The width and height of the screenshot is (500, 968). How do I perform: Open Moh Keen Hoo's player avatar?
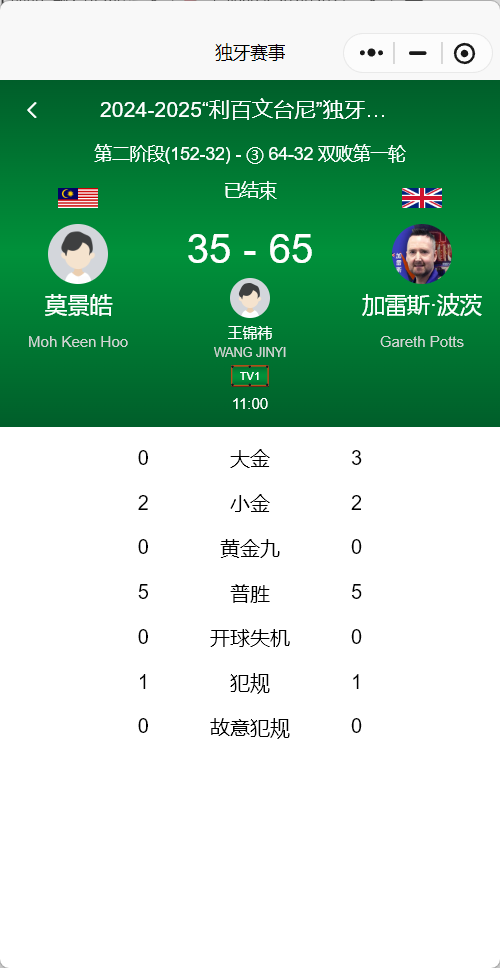[78, 254]
